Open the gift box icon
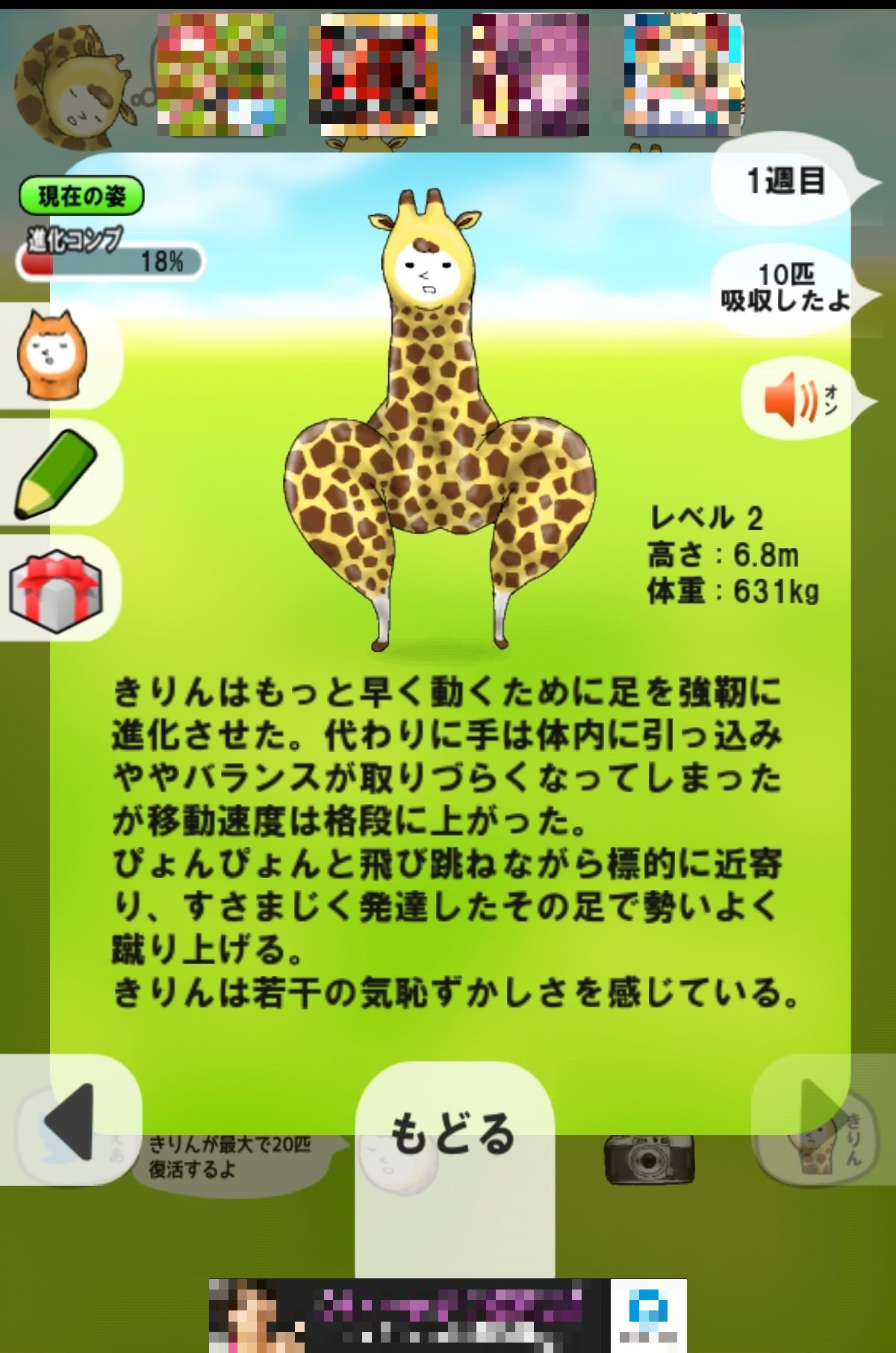896x1353 pixels. click(x=55, y=591)
